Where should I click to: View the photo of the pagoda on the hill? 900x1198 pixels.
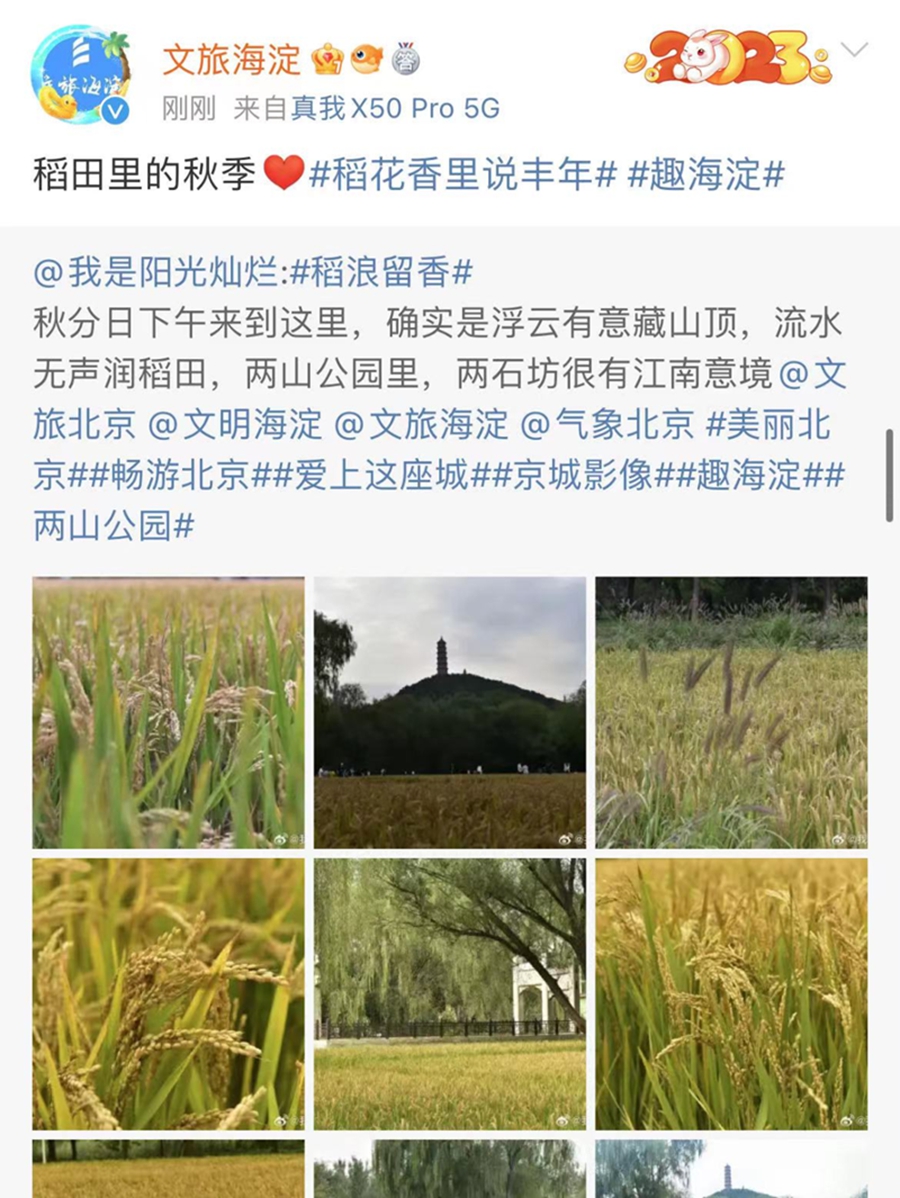450,712
